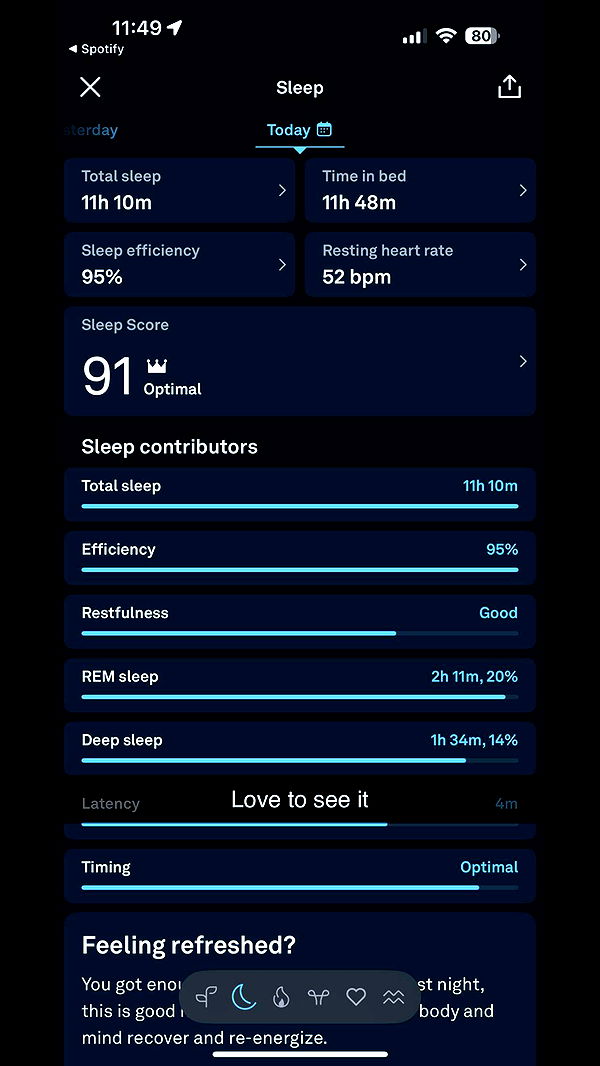Tap the sprout icon in floating bar
Screen dimensions: 600x1066
tap(207, 996)
